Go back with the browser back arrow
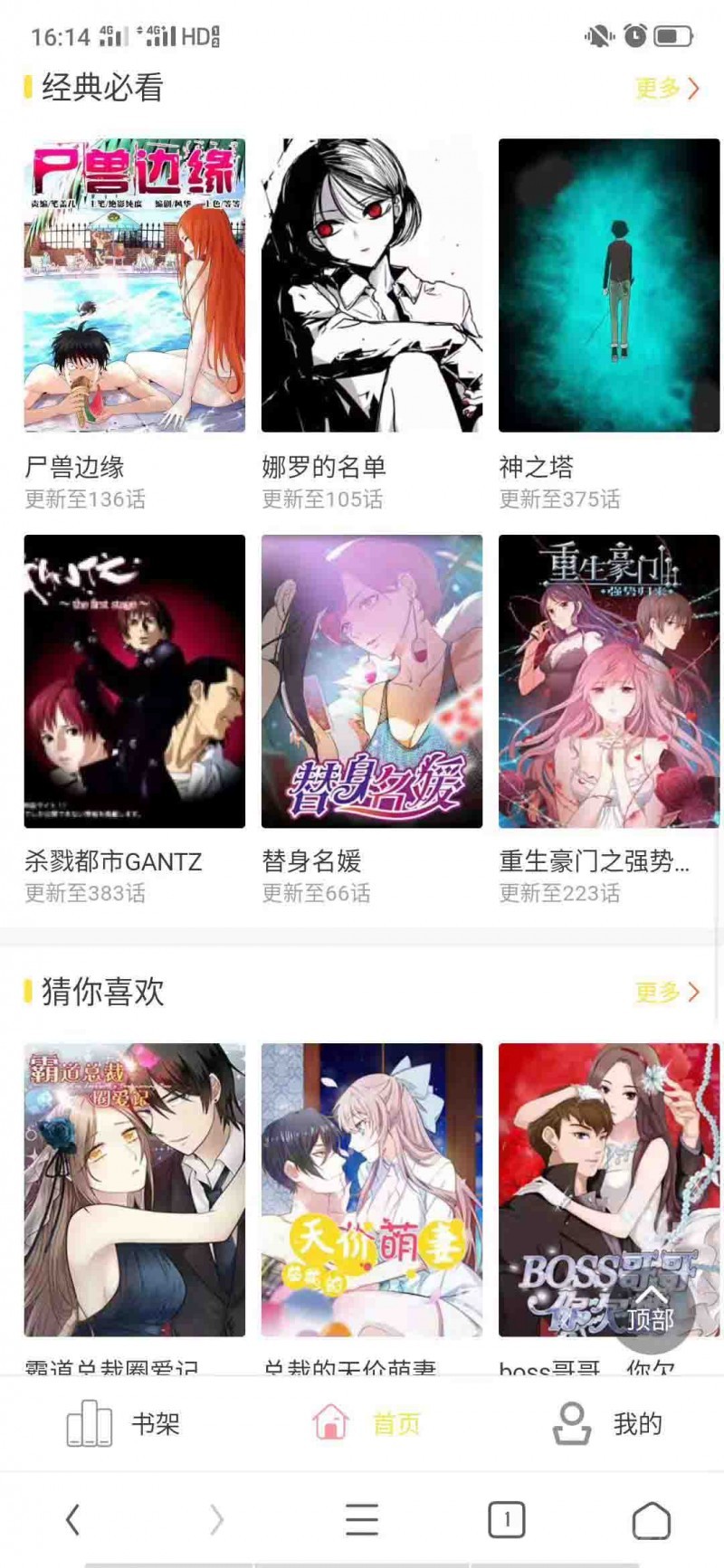 [x=73, y=1520]
